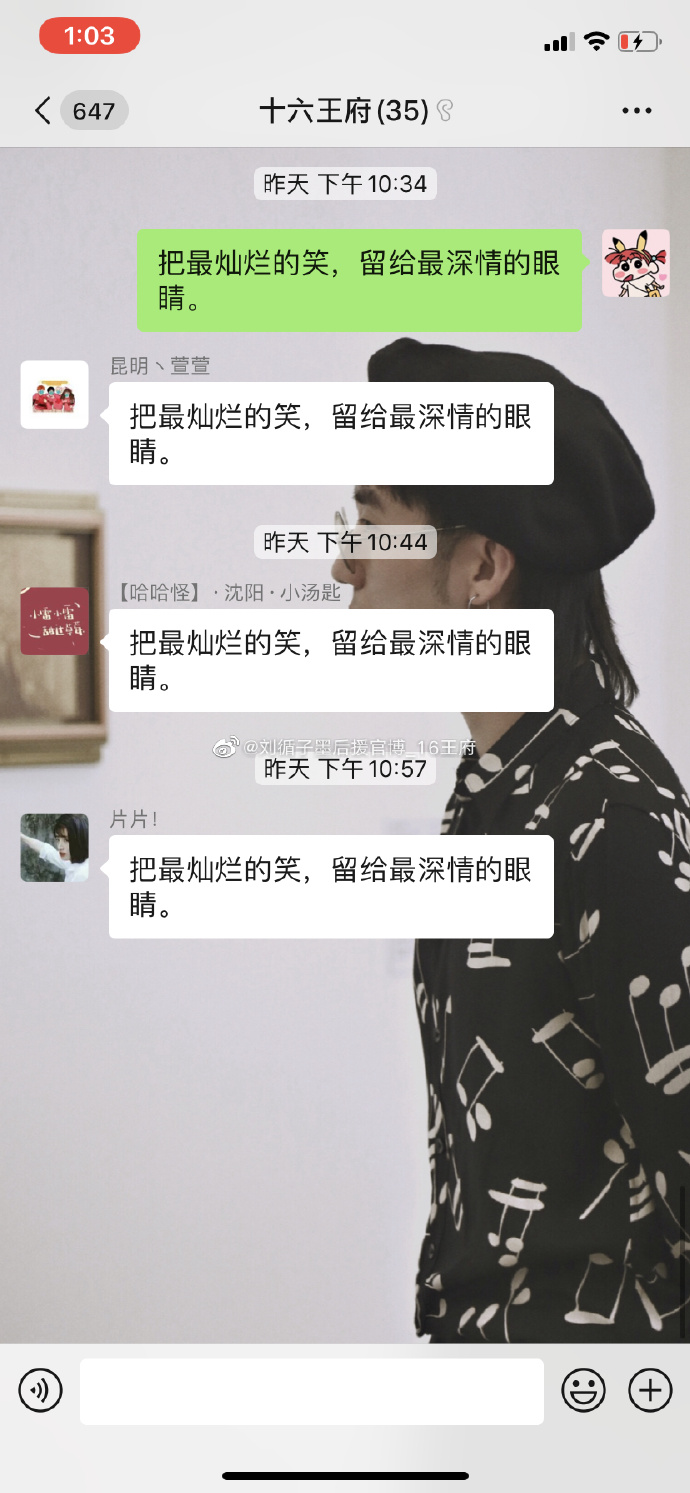Open the plus attachments menu
690x1493 pixels.
click(650, 1390)
